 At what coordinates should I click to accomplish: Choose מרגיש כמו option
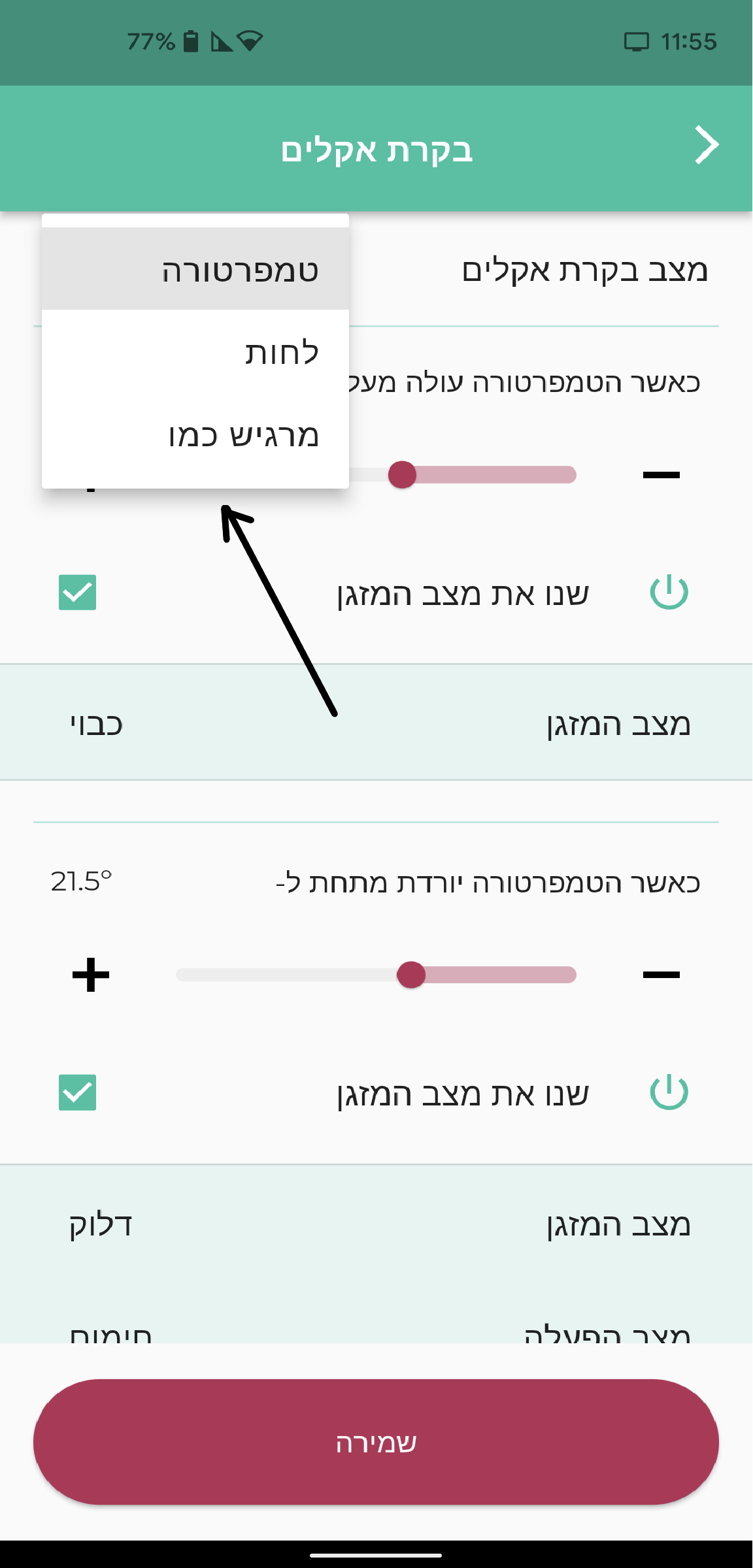pos(195,434)
